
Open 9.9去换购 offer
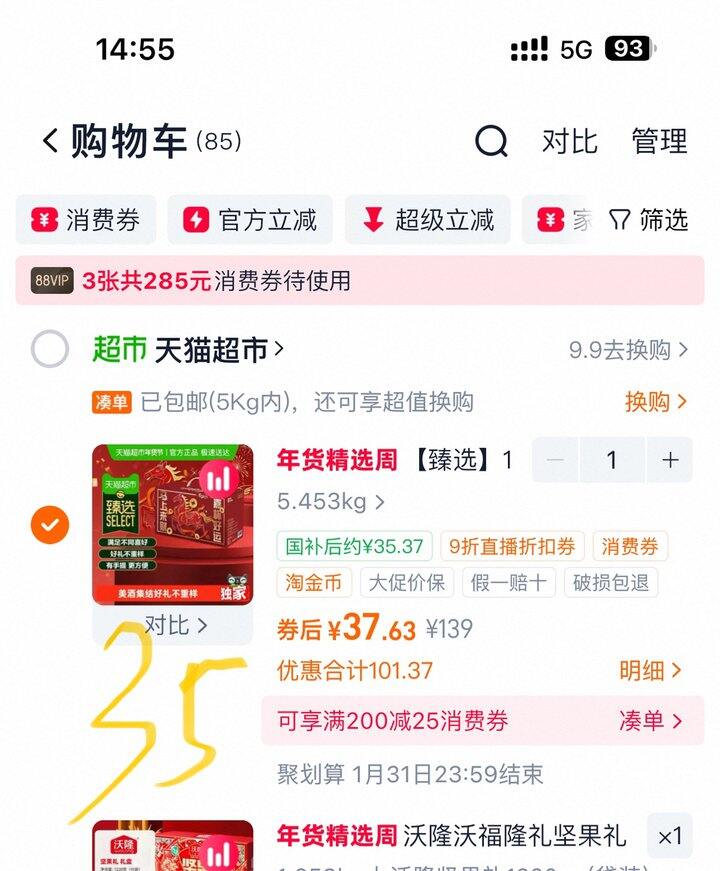pyautogui.click(x=628, y=350)
